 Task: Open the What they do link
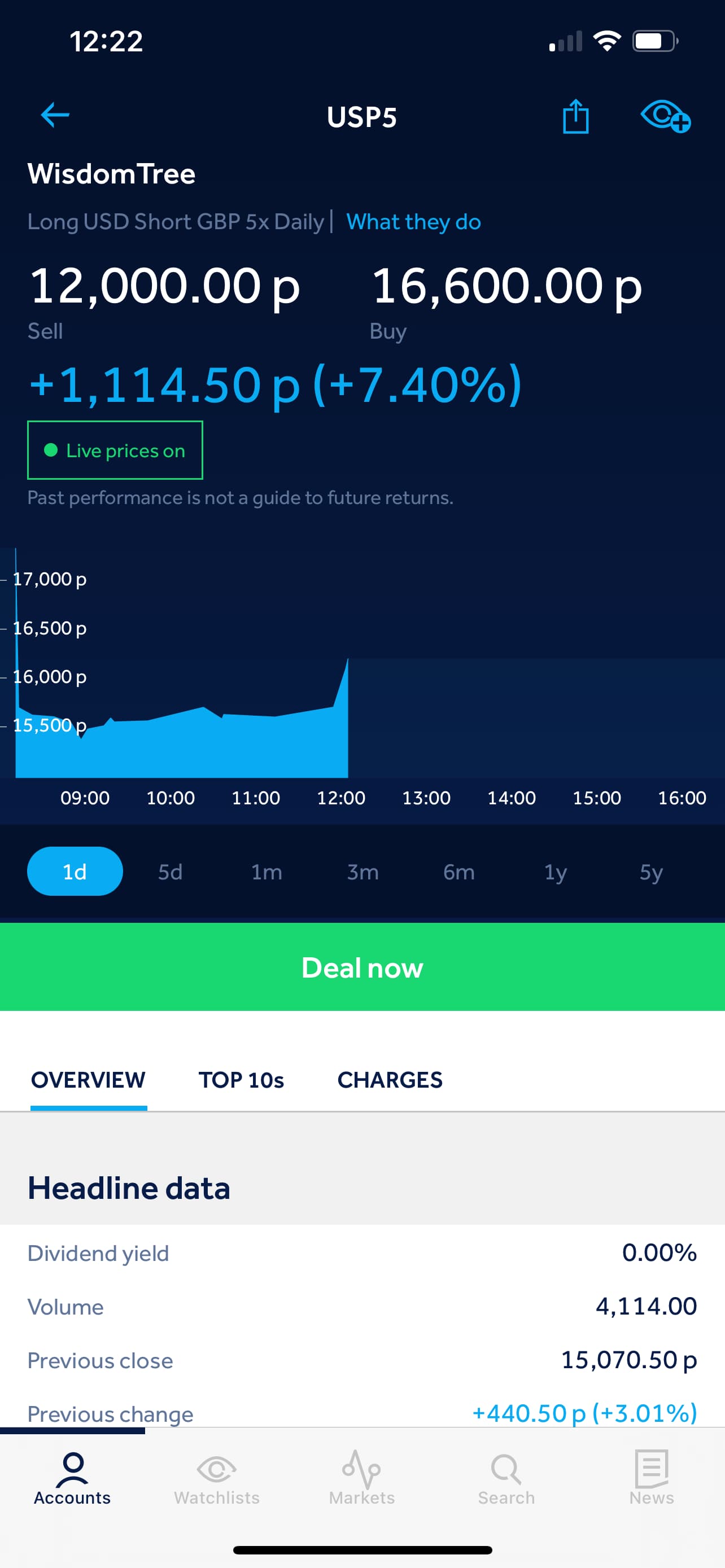pyautogui.click(x=413, y=222)
